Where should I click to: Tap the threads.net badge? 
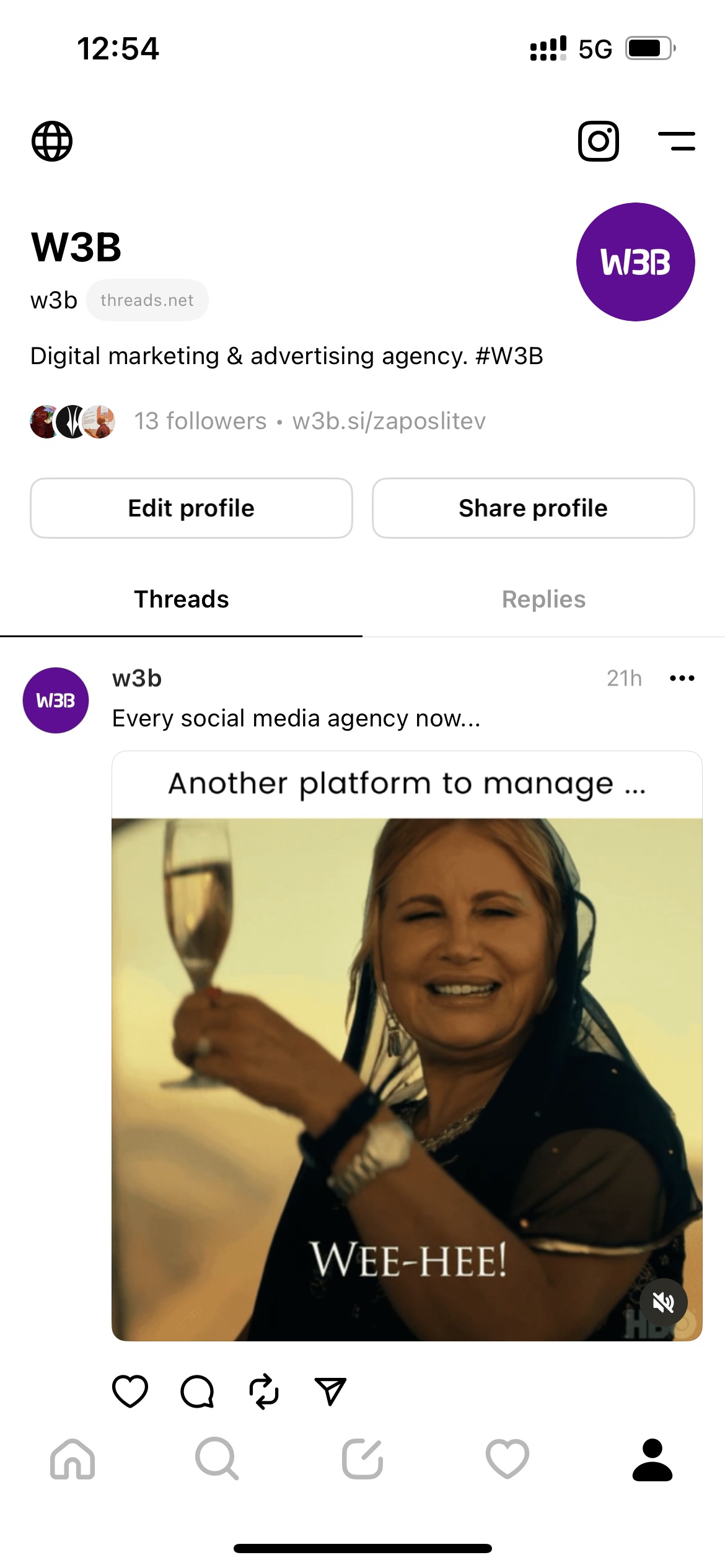pos(147,300)
